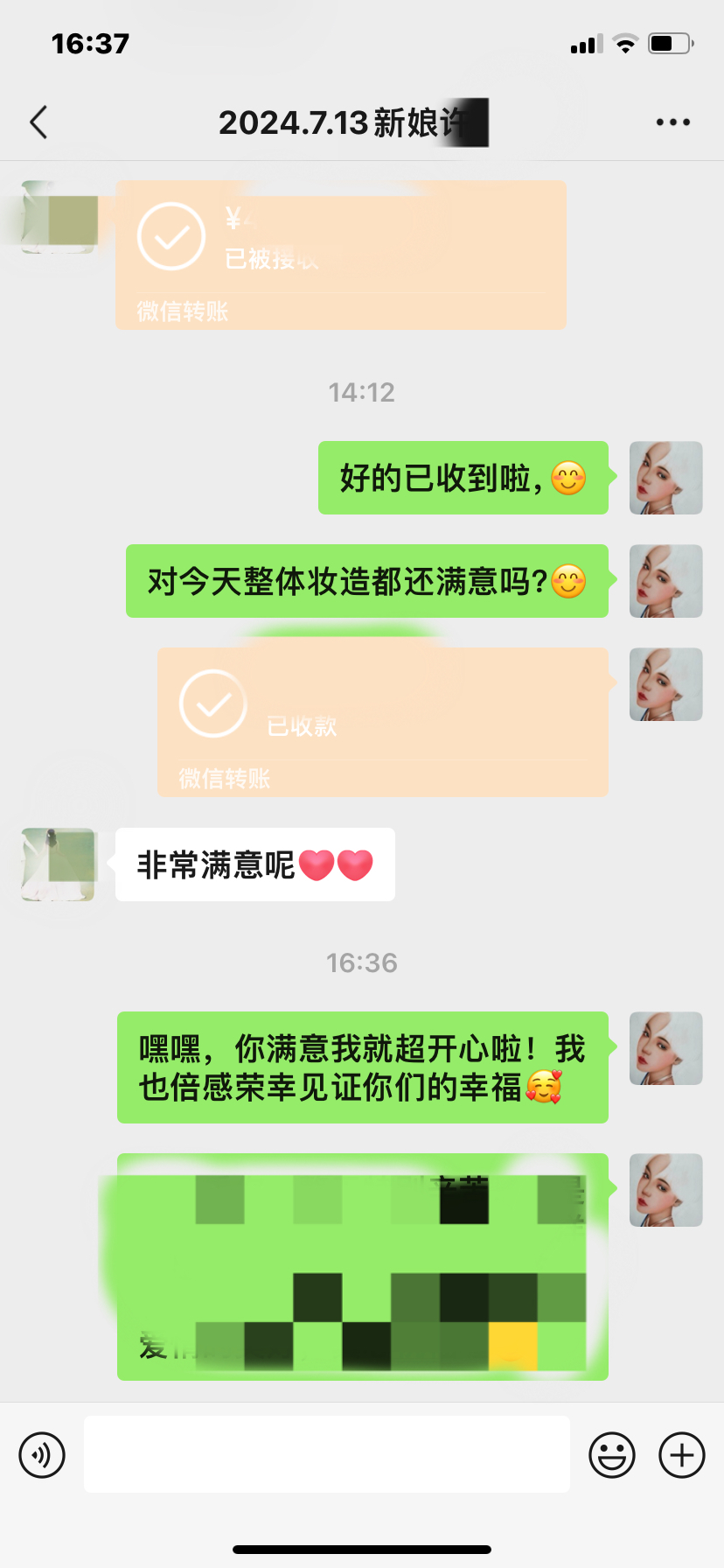
Task: Open the emoji sticker panel
Action: (x=612, y=1455)
